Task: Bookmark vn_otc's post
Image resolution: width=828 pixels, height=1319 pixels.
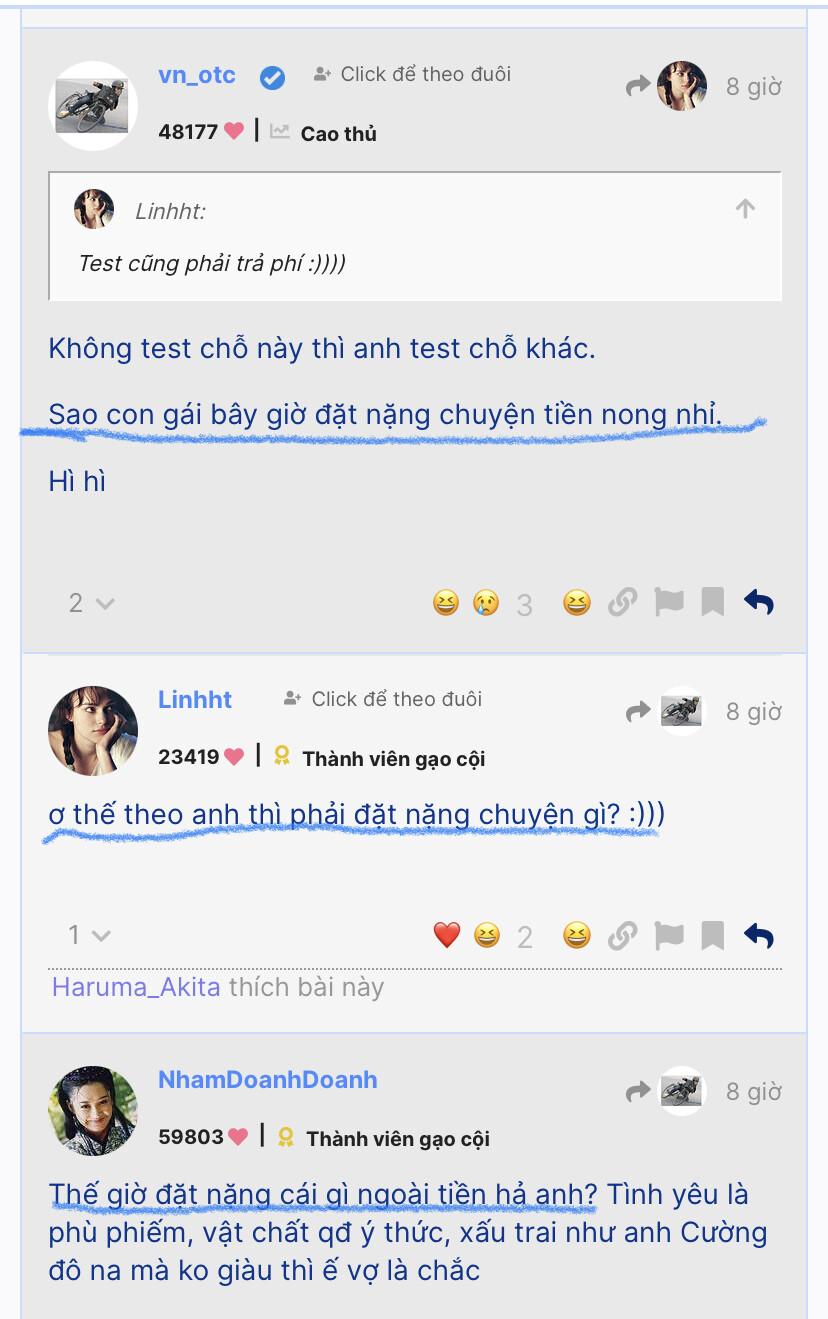Action: click(x=712, y=603)
